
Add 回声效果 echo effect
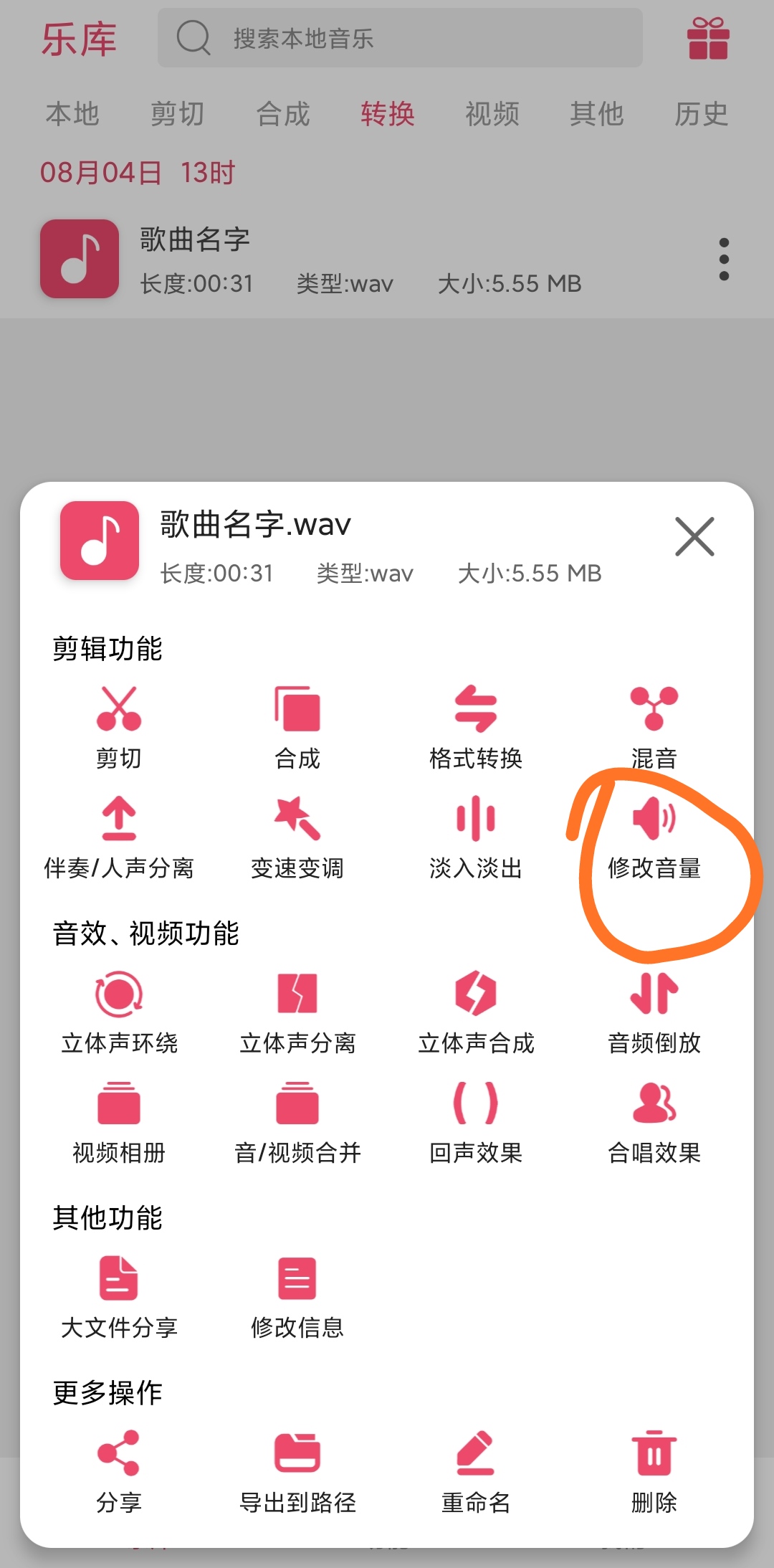coord(476,1121)
